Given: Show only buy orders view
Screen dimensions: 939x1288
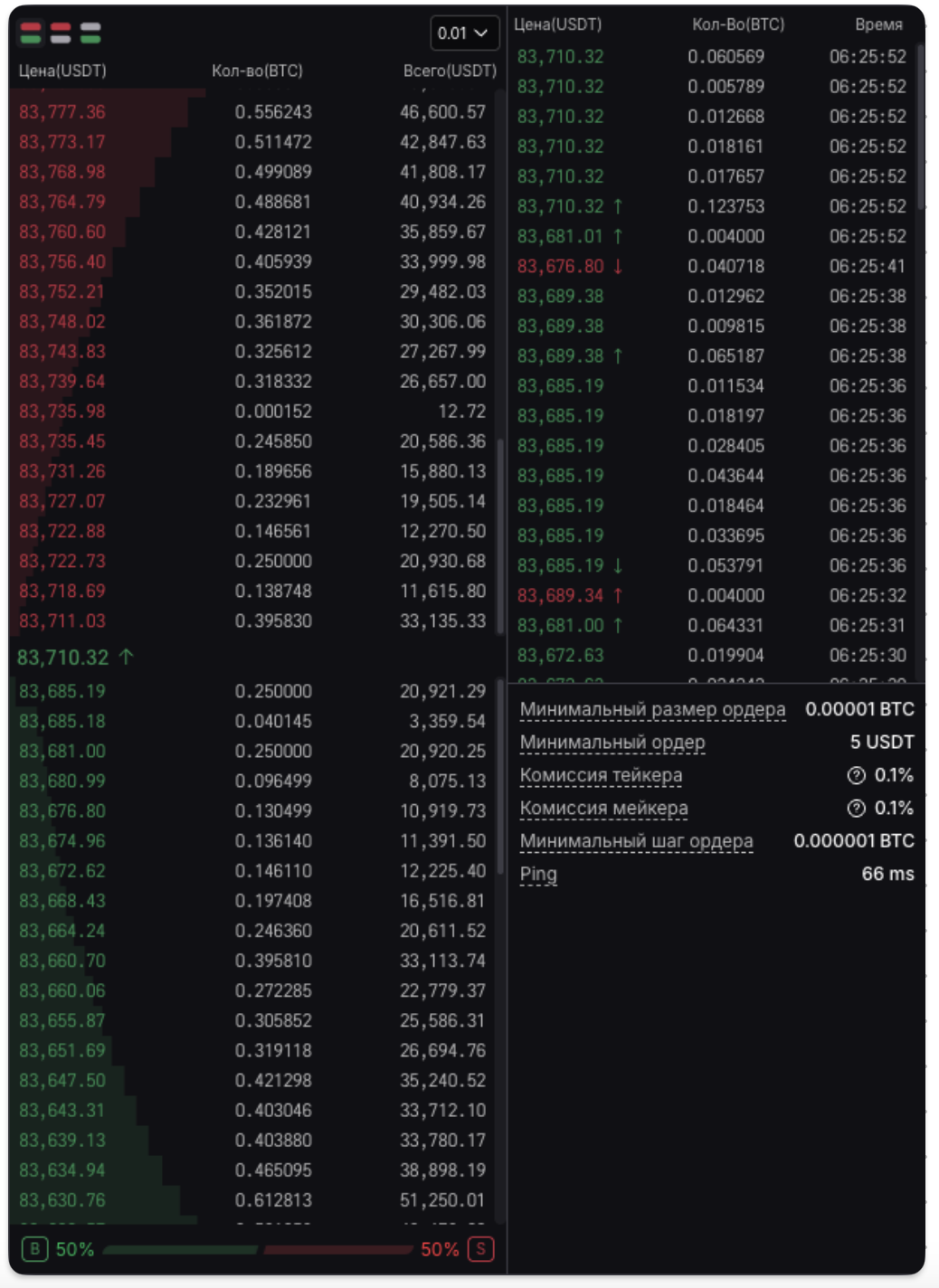Looking at the screenshot, I should tap(90, 33).
